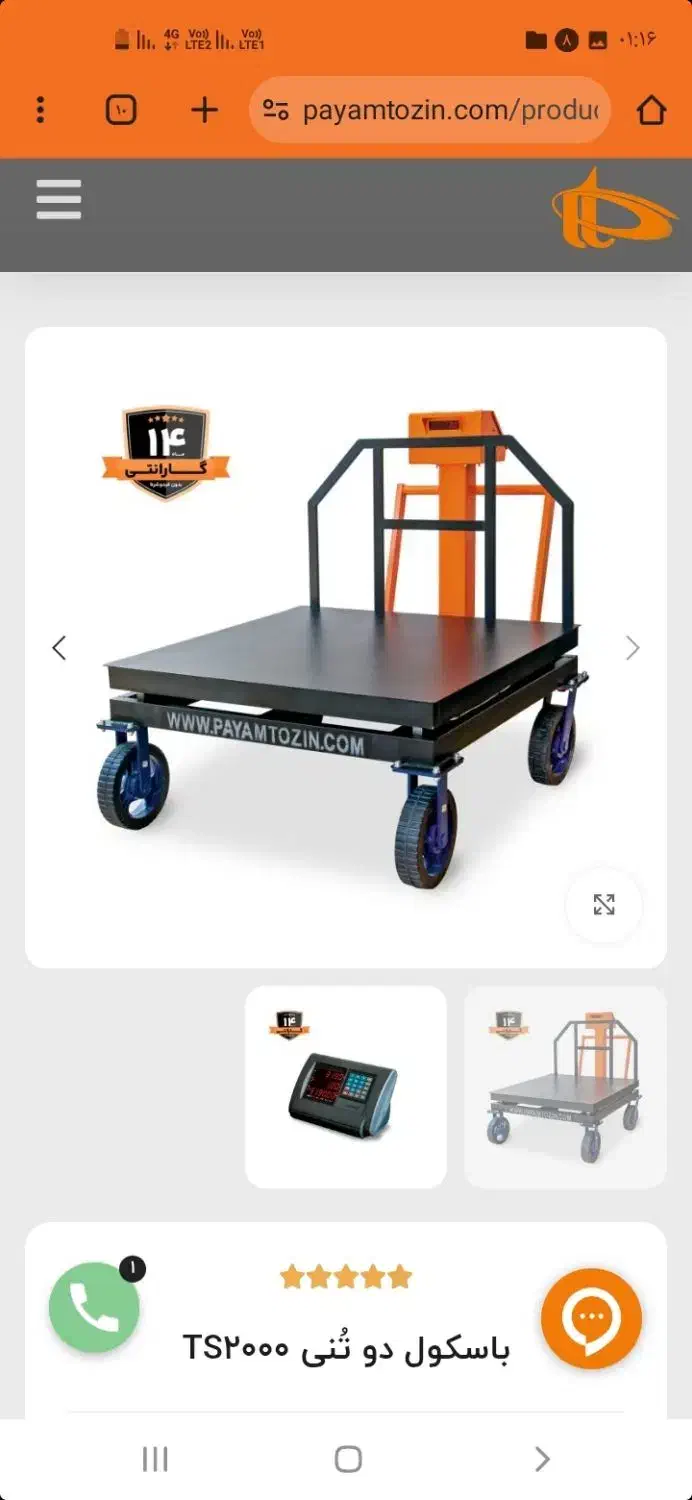Open recent apps from navigation bar
The width and height of the screenshot is (692, 1500).
[155, 1459]
